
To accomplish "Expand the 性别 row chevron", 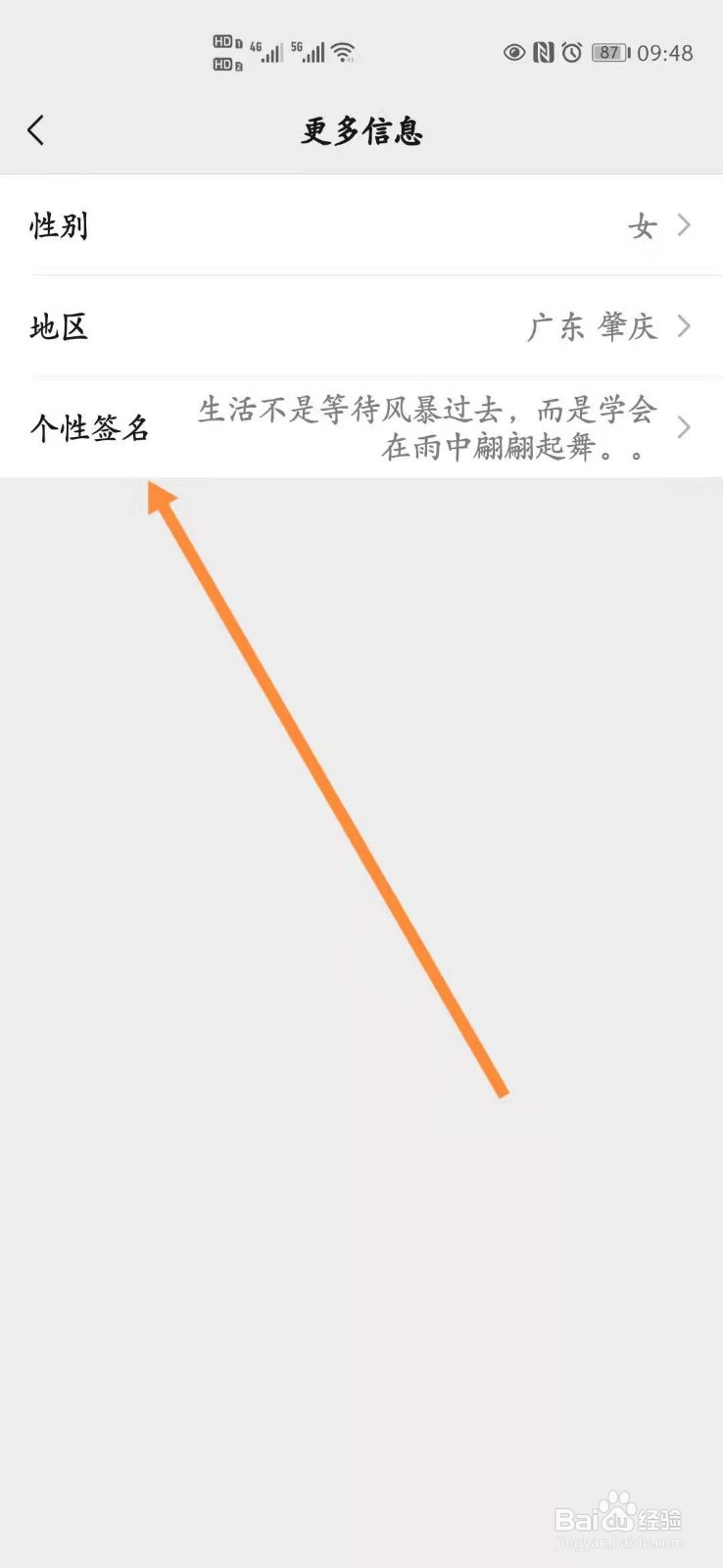I will 686,225.
